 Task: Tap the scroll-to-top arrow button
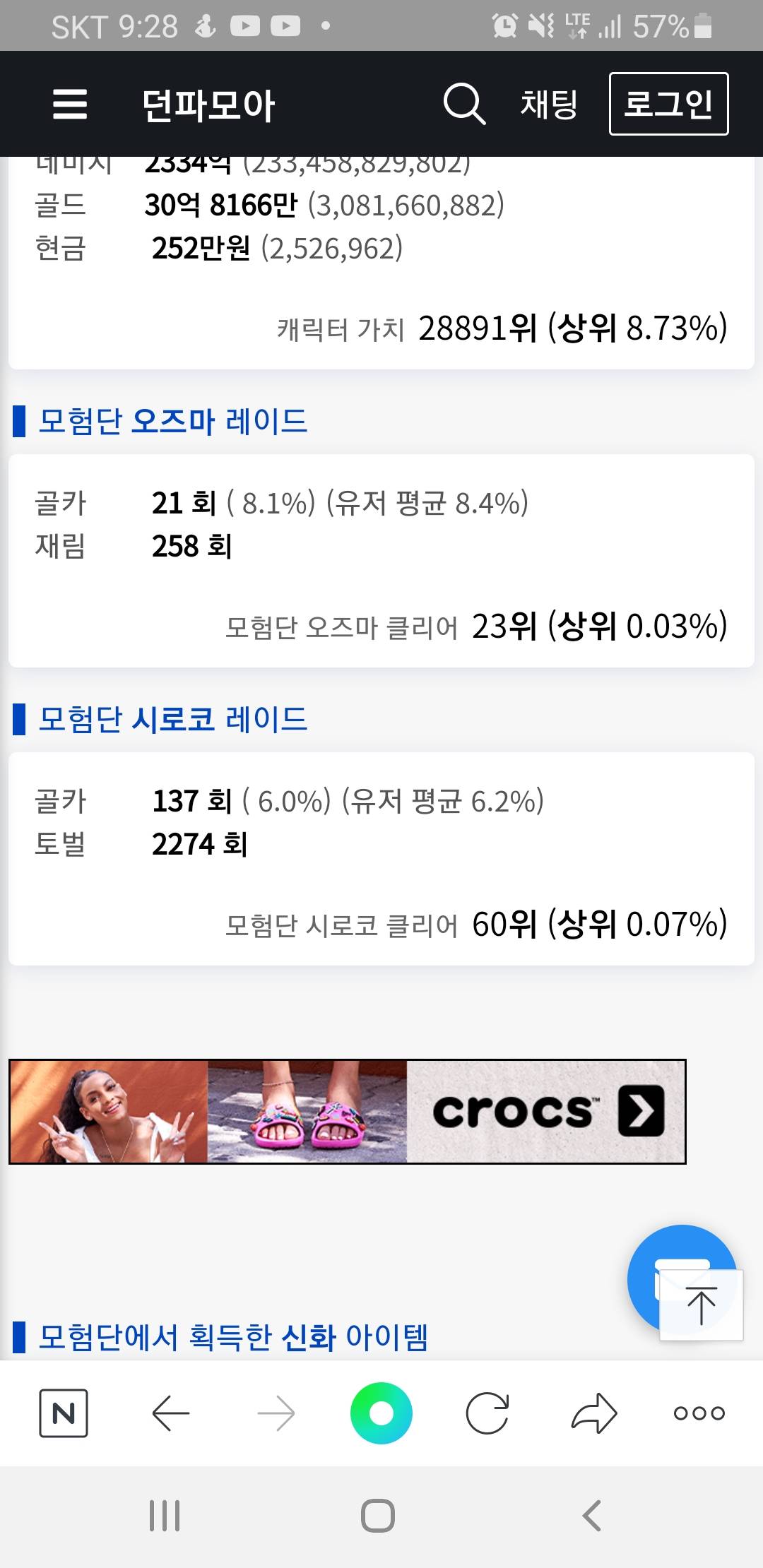(x=701, y=1305)
